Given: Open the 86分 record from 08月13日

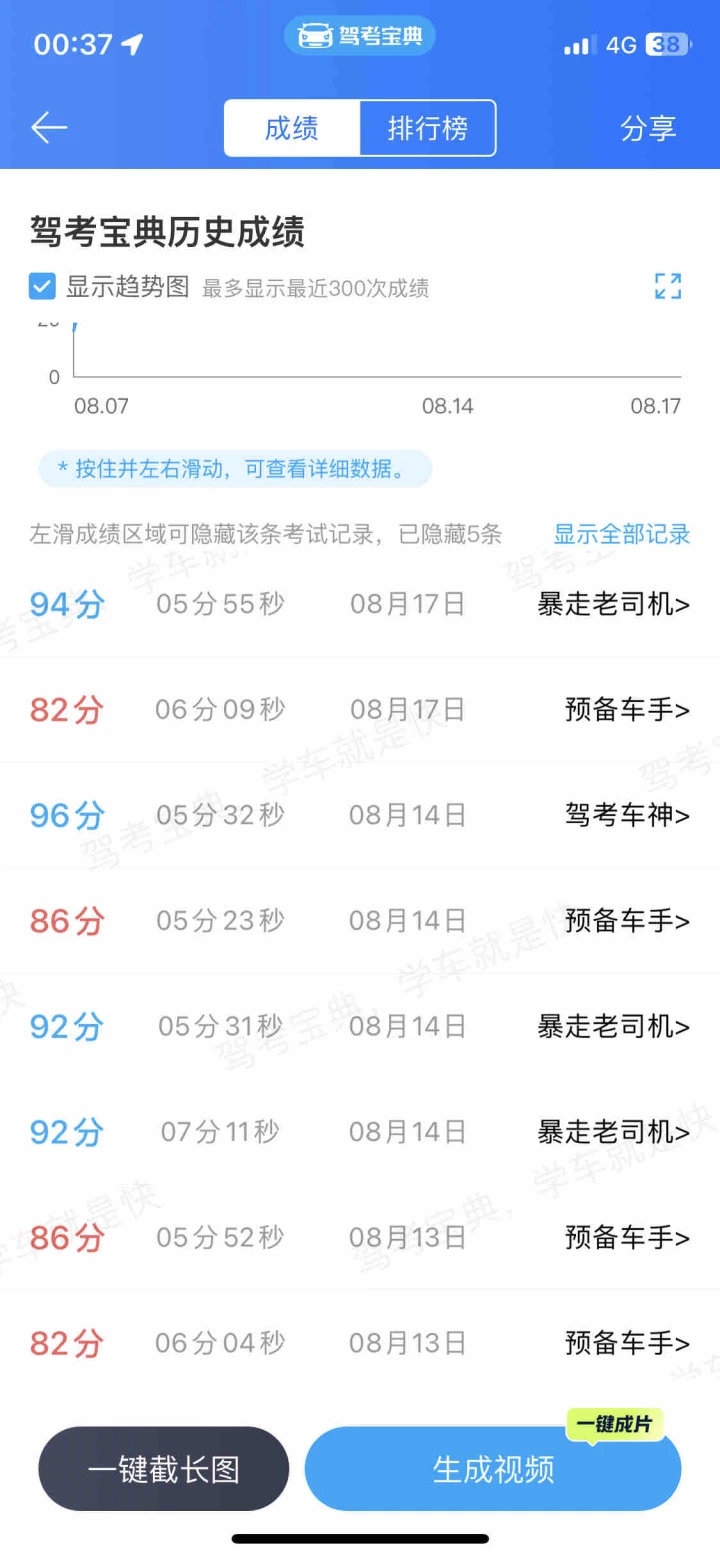Looking at the screenshot, I should [x=360, y=1238].
